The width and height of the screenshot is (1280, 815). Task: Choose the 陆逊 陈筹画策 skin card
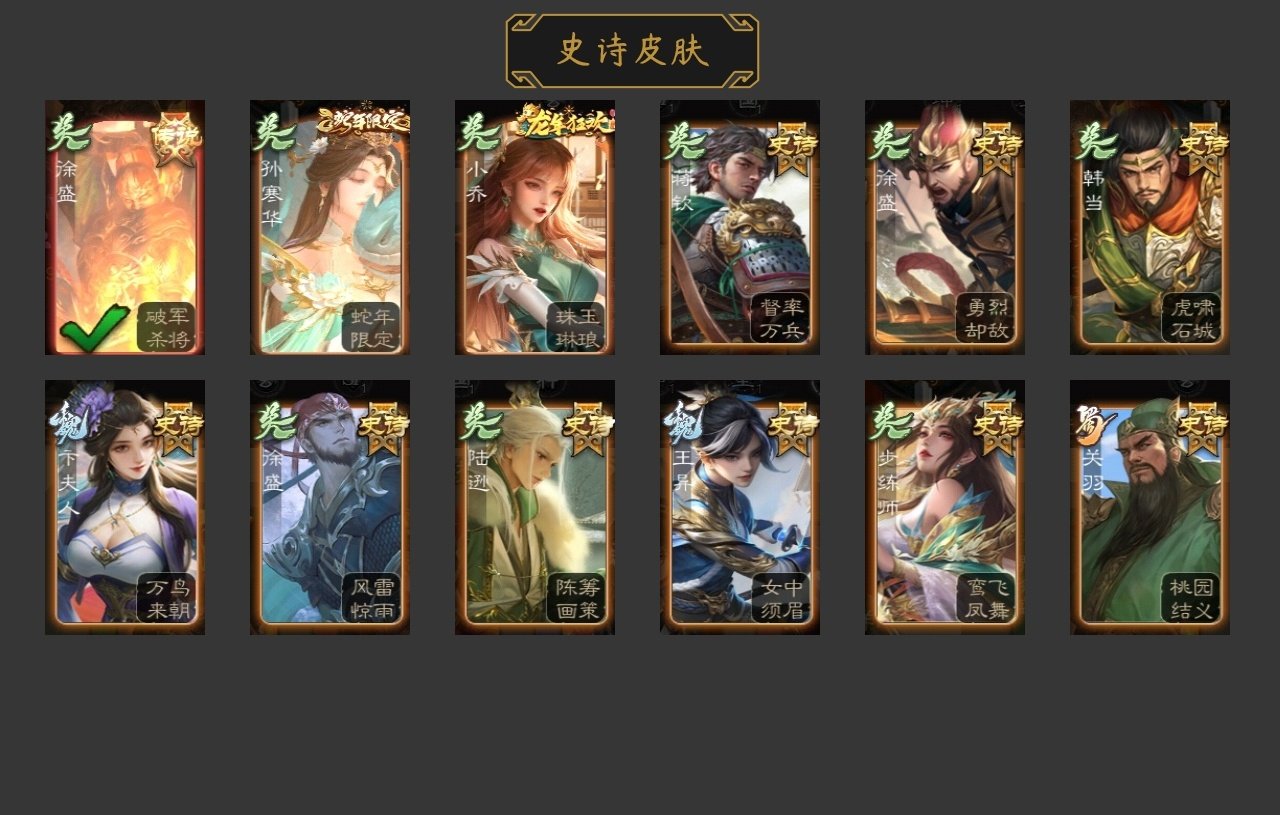pyautogui.click(x=535, y=508)
